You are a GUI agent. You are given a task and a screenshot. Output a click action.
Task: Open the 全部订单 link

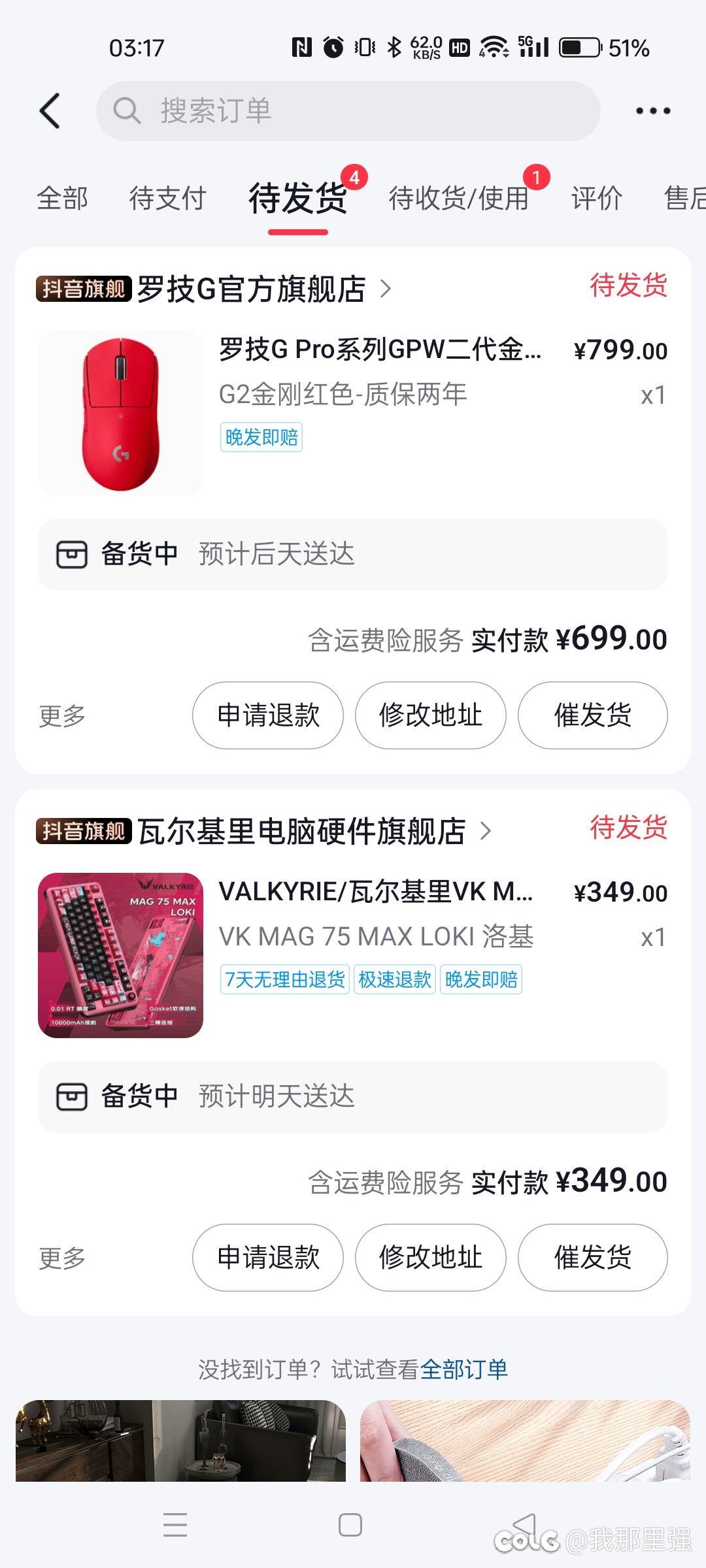[x=463, y=1369]
